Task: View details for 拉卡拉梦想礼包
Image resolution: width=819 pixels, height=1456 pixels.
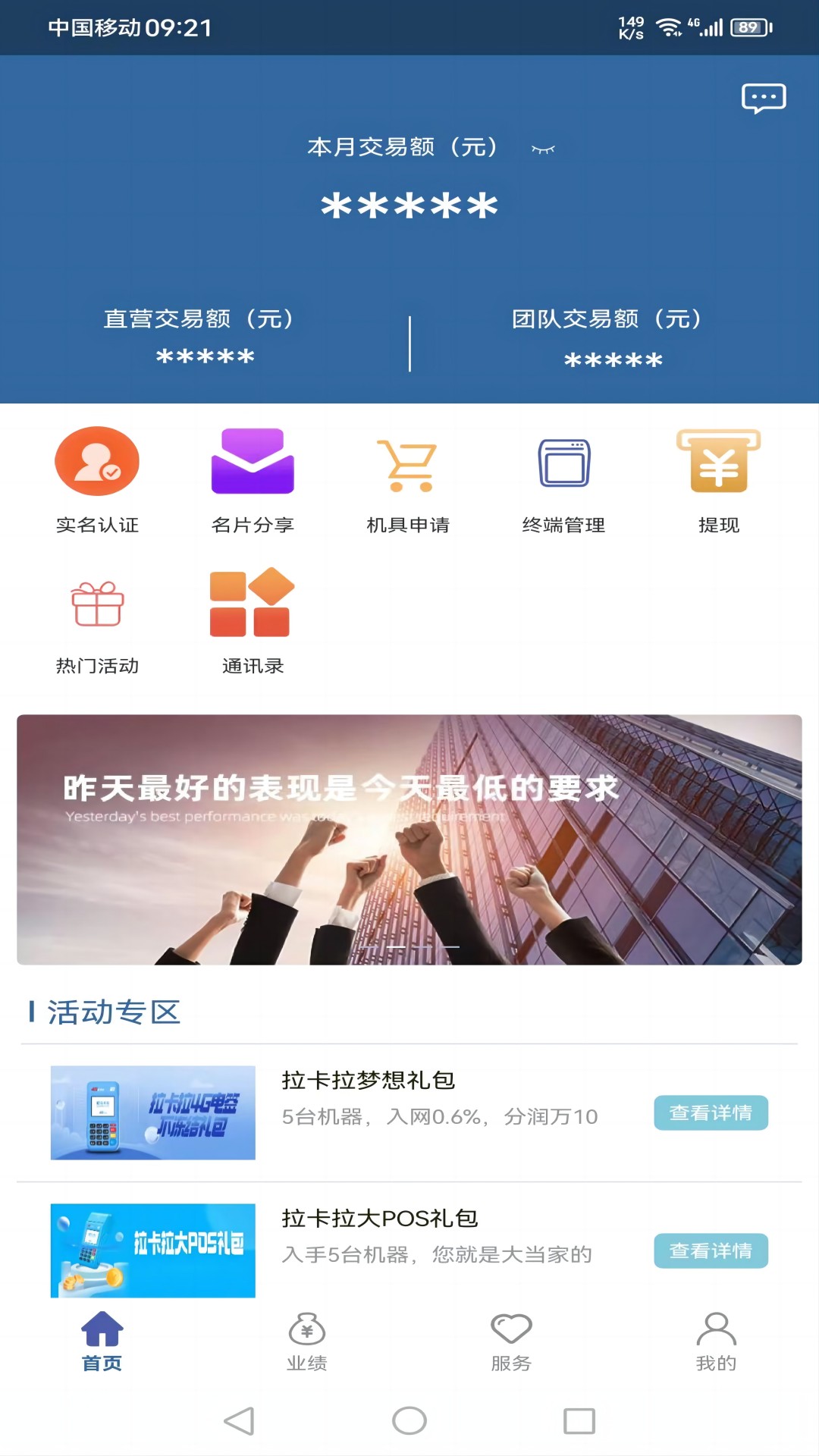Action: pyautogui.click(x=711, y=1113)
